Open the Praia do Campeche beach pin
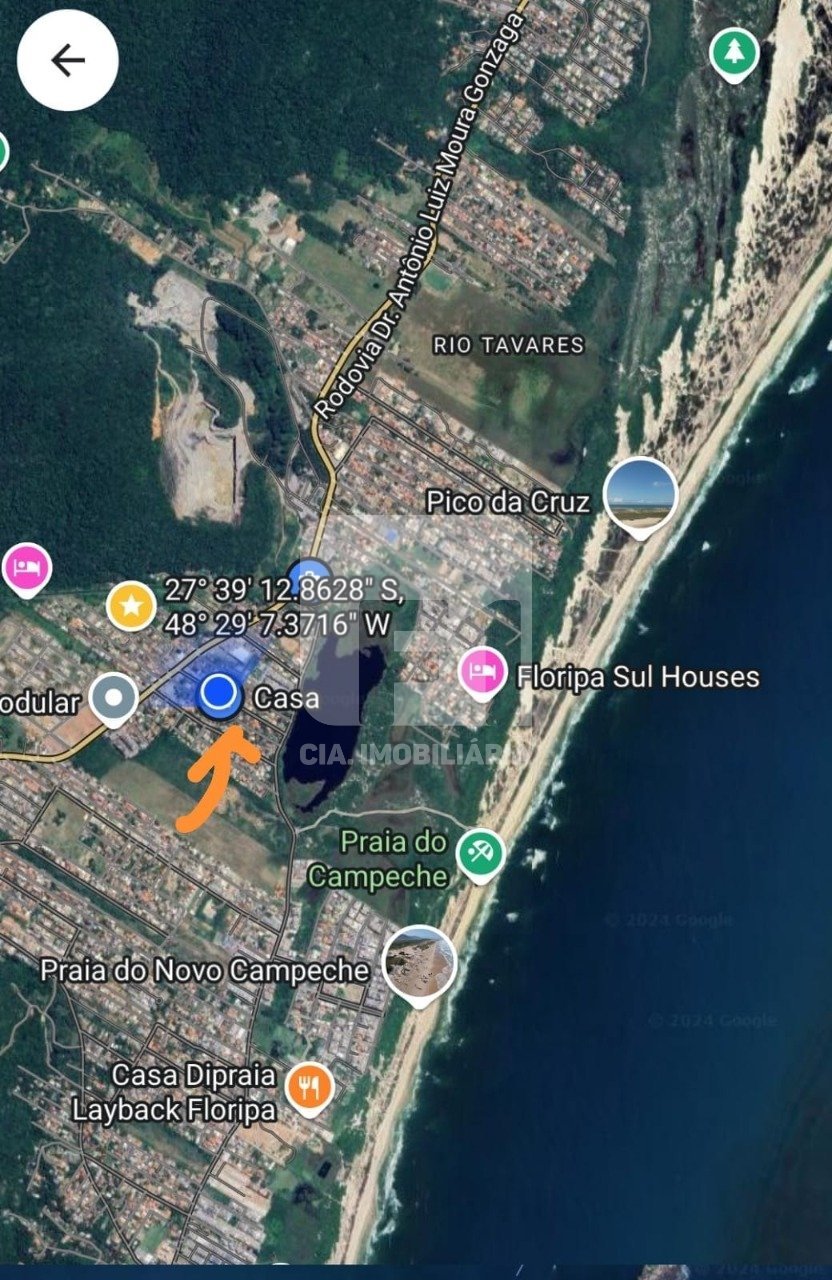 481,855
